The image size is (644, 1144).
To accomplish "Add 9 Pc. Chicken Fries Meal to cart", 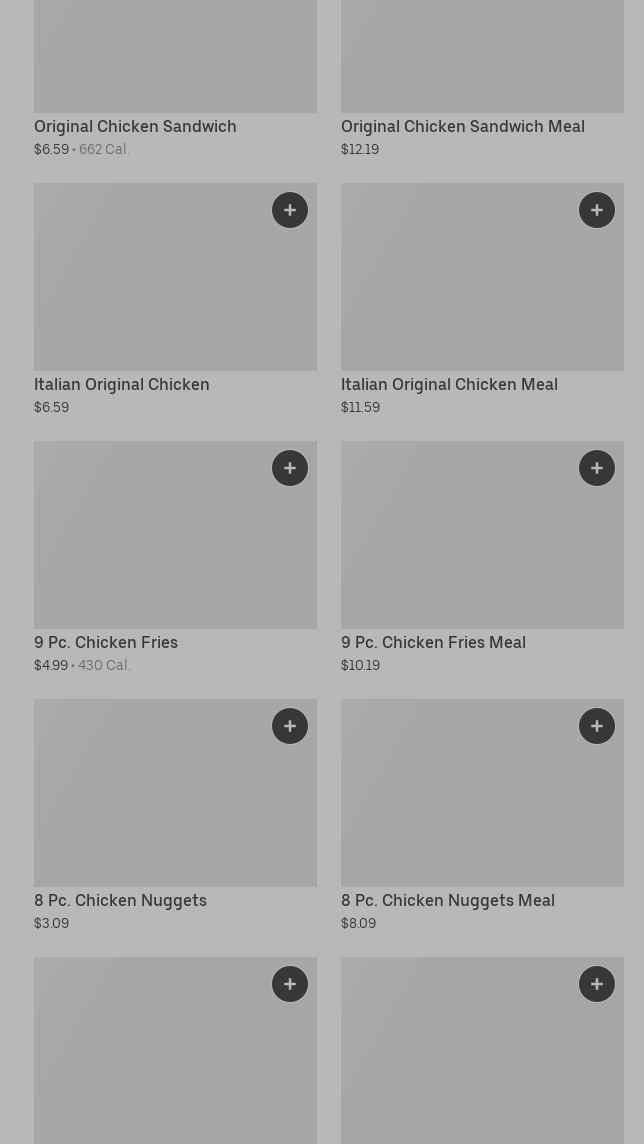I will pos(597,468).
